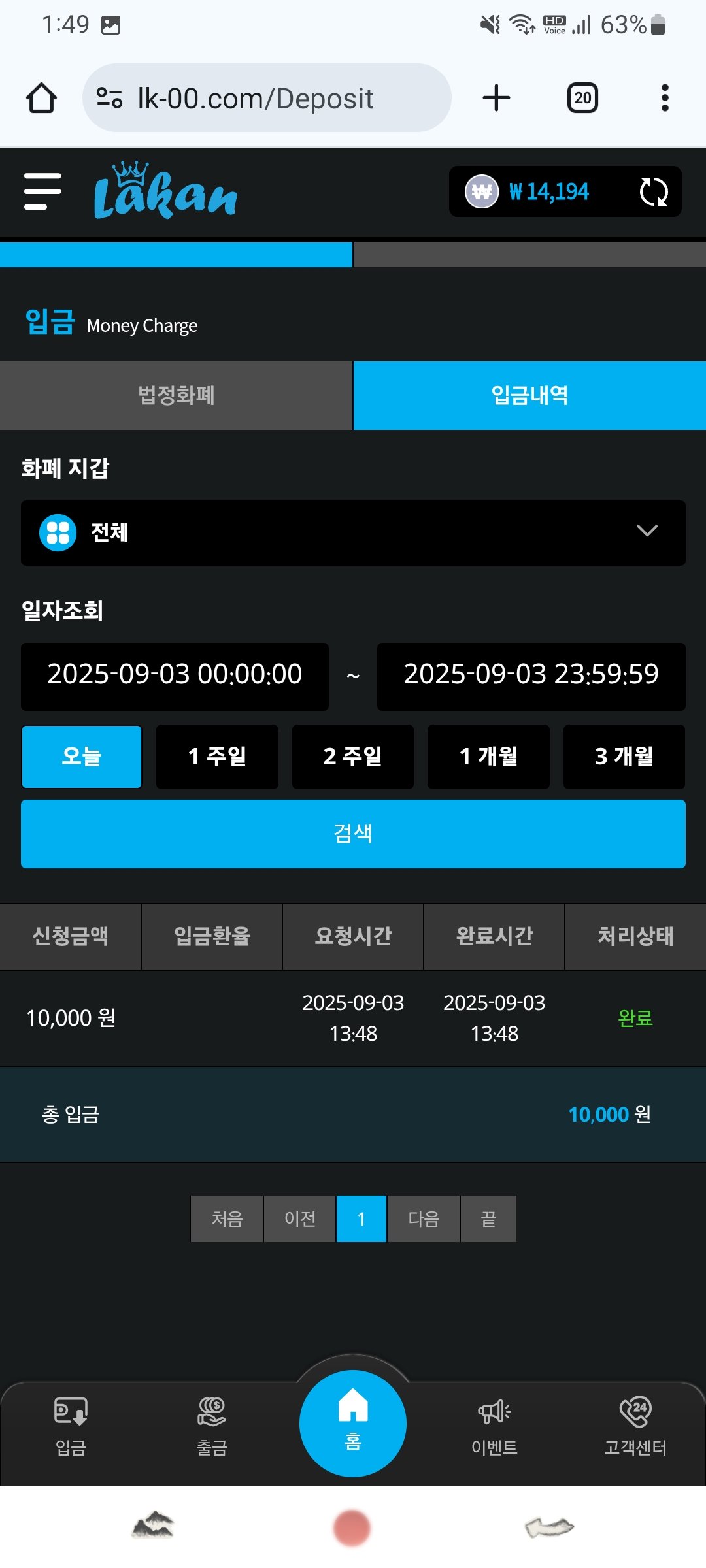The width and height of the screenshot is (706, 1568).
Task: Open the browser tab switcher
Action: 582,98
